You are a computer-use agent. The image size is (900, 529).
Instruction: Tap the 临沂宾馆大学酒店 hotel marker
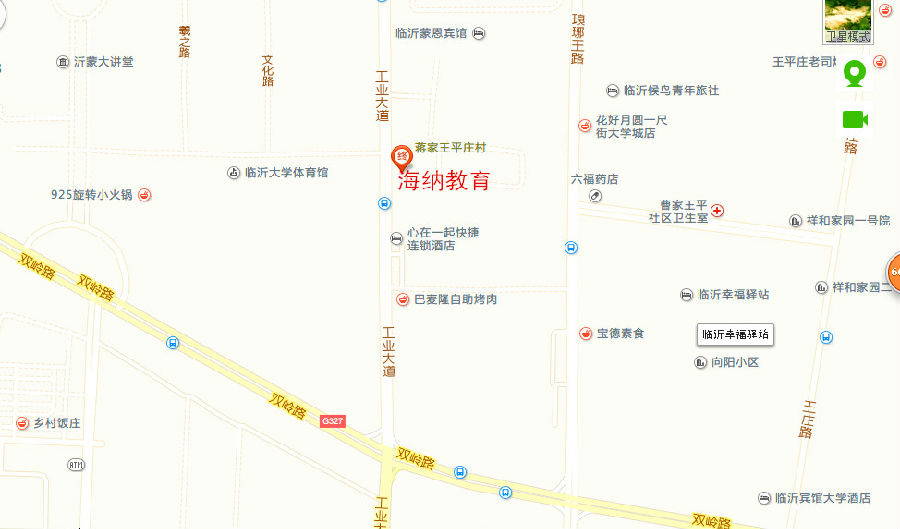pyautogui.click(x=763, y=497)
